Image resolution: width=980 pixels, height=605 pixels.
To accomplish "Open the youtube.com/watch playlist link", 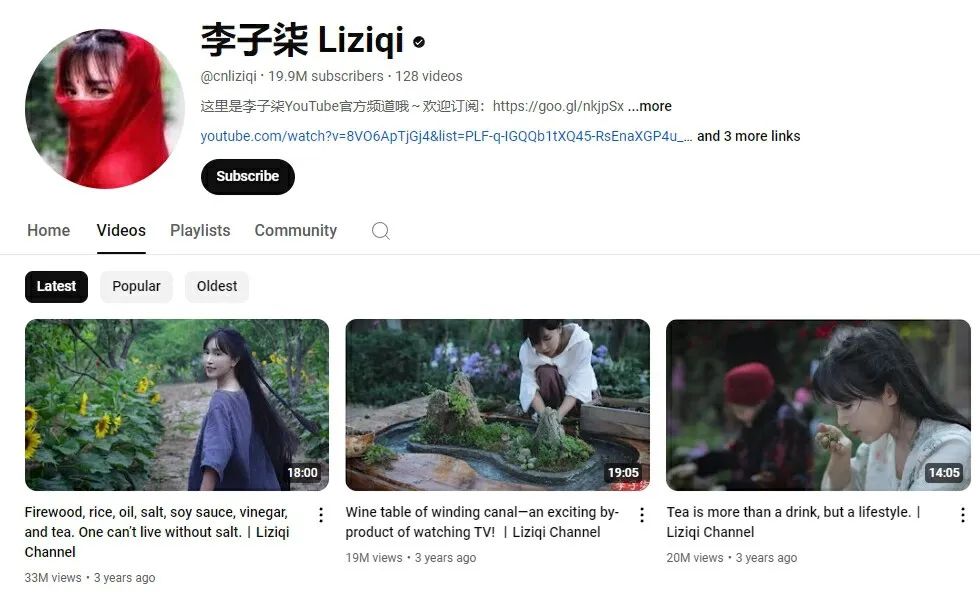I will point(446,136).
